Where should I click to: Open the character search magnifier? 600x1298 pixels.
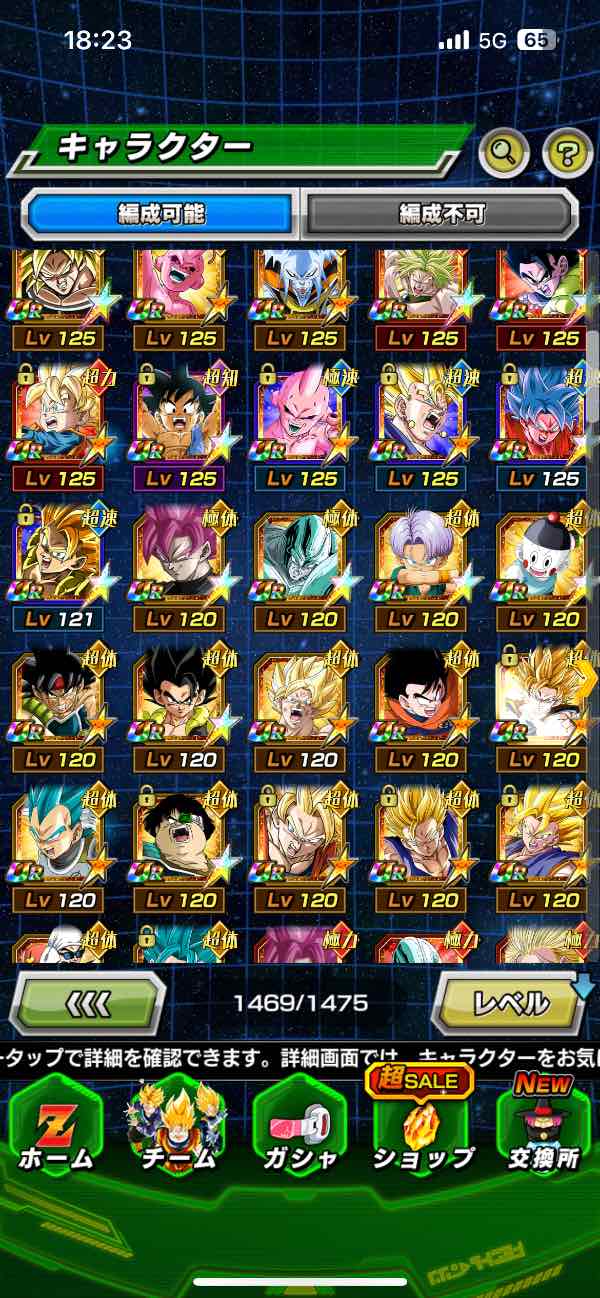tap(505, 152)
